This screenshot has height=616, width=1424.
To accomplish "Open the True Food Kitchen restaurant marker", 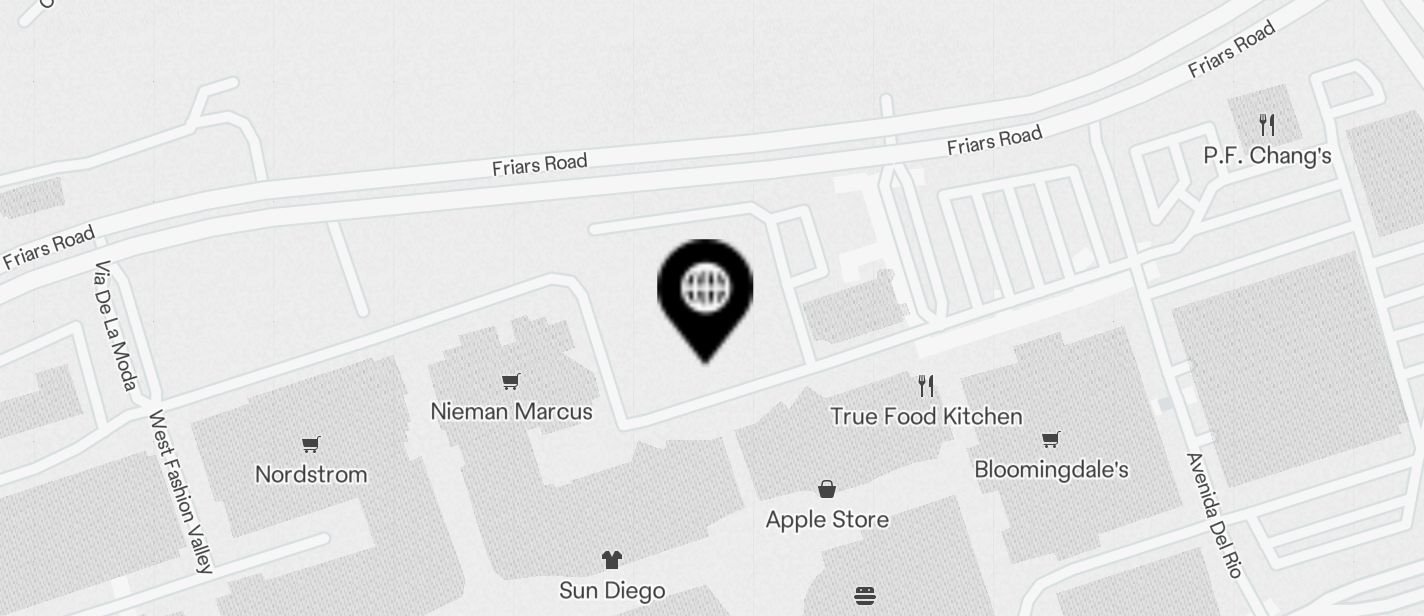I will click(x=926, y=386).
